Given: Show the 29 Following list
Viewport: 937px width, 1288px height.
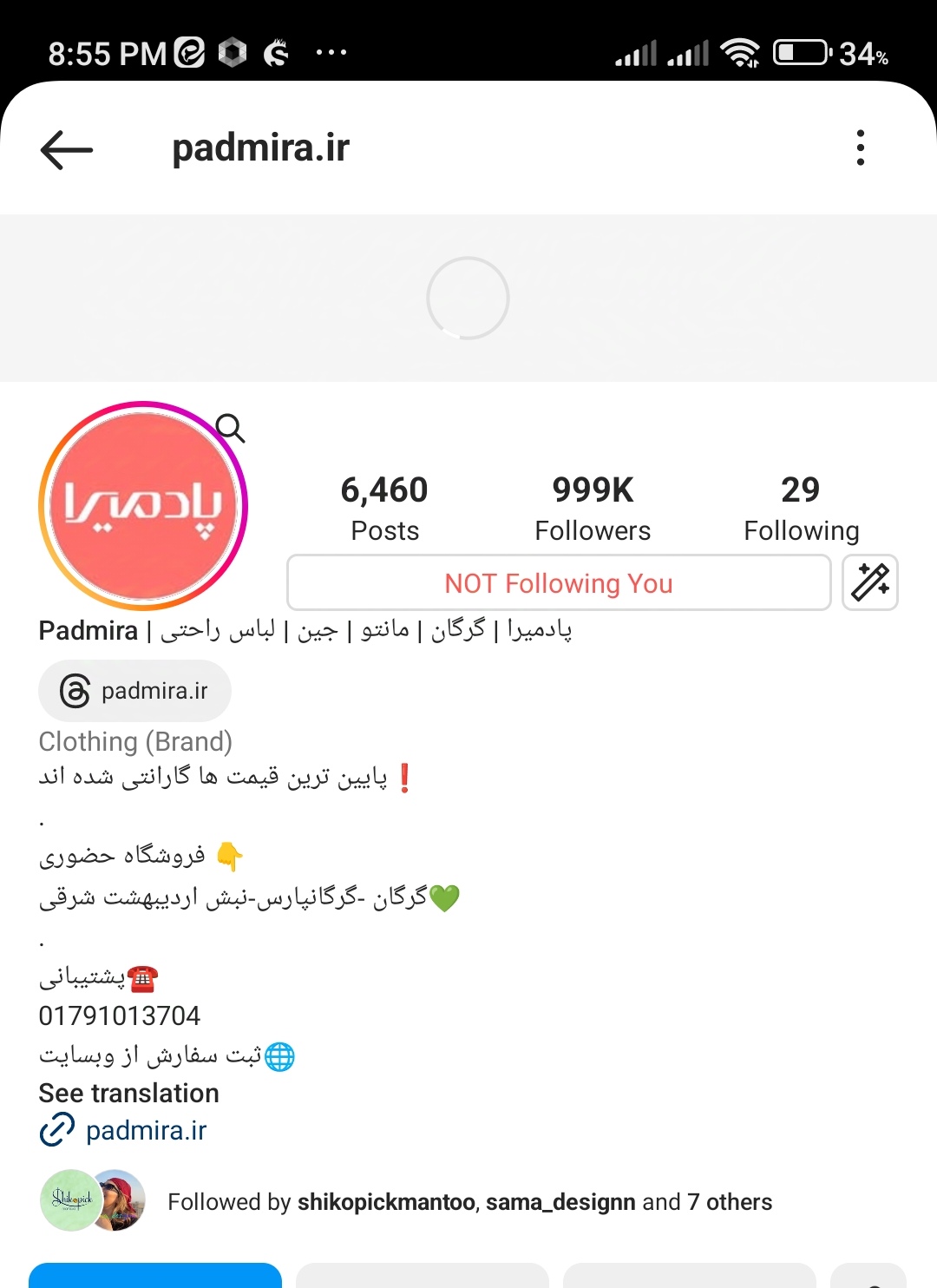Looking at the screenshot, I should click(x=801, y=509).
